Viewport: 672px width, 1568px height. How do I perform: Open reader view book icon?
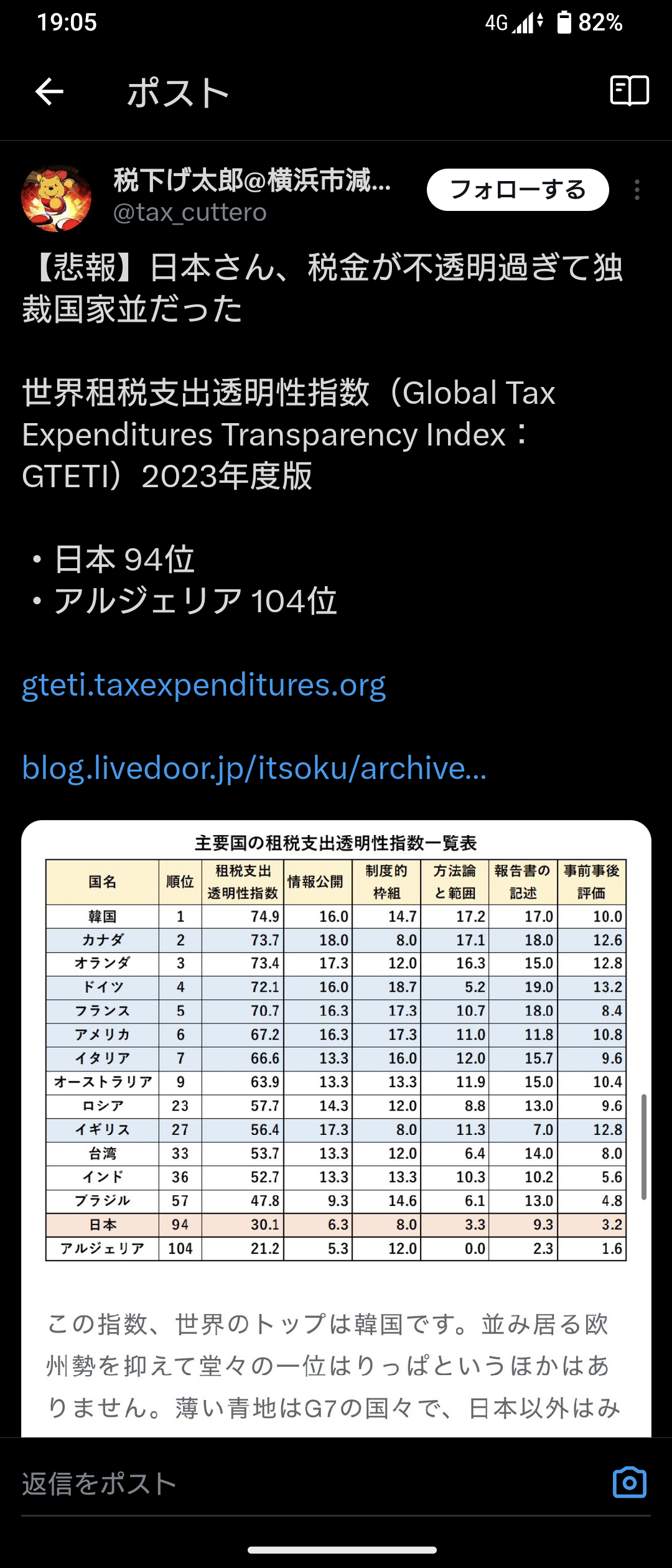click(629, 91)
